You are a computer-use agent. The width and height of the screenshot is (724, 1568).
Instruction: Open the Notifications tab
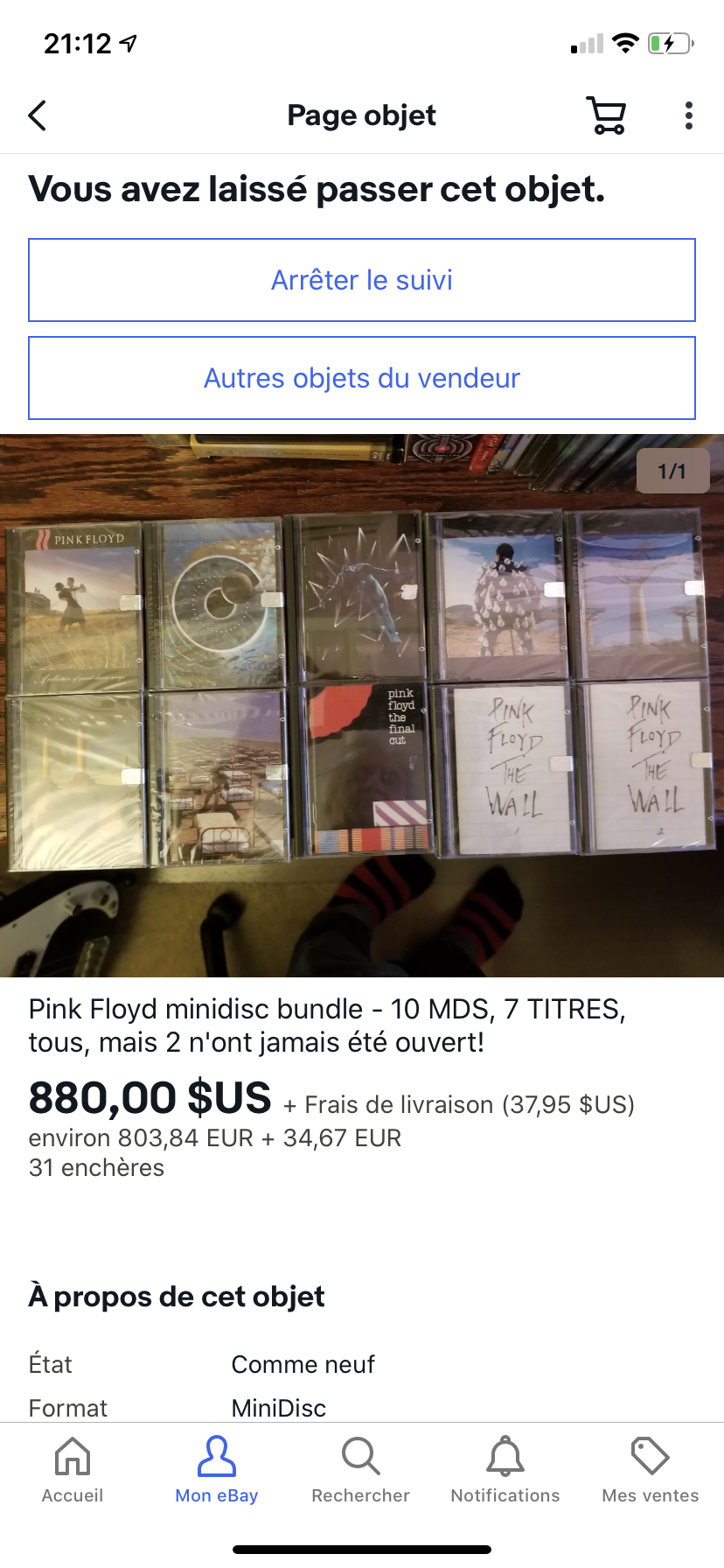point(505,1470)
